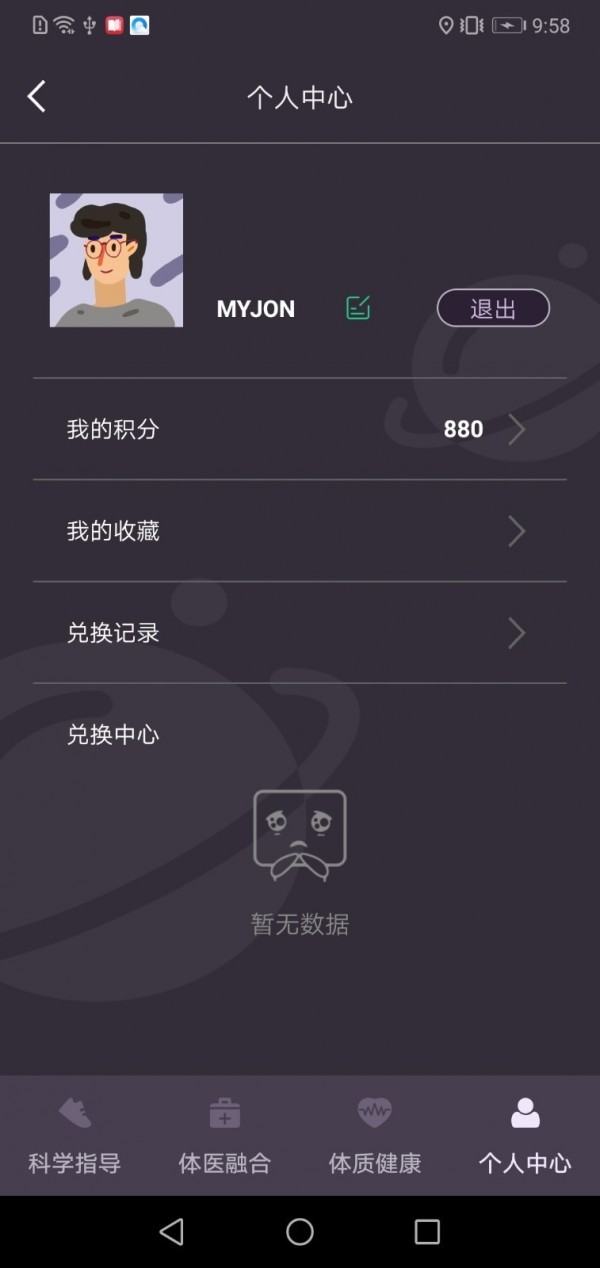Log out with the 退出 button
Image resolution: width=600 pixels, height=1268 pixels.
(493, 308)
